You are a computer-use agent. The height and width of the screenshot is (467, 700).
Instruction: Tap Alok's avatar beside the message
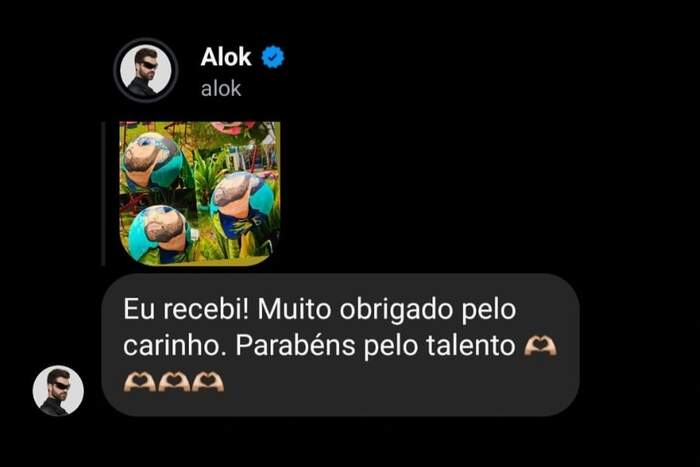(x=58, y=391)
